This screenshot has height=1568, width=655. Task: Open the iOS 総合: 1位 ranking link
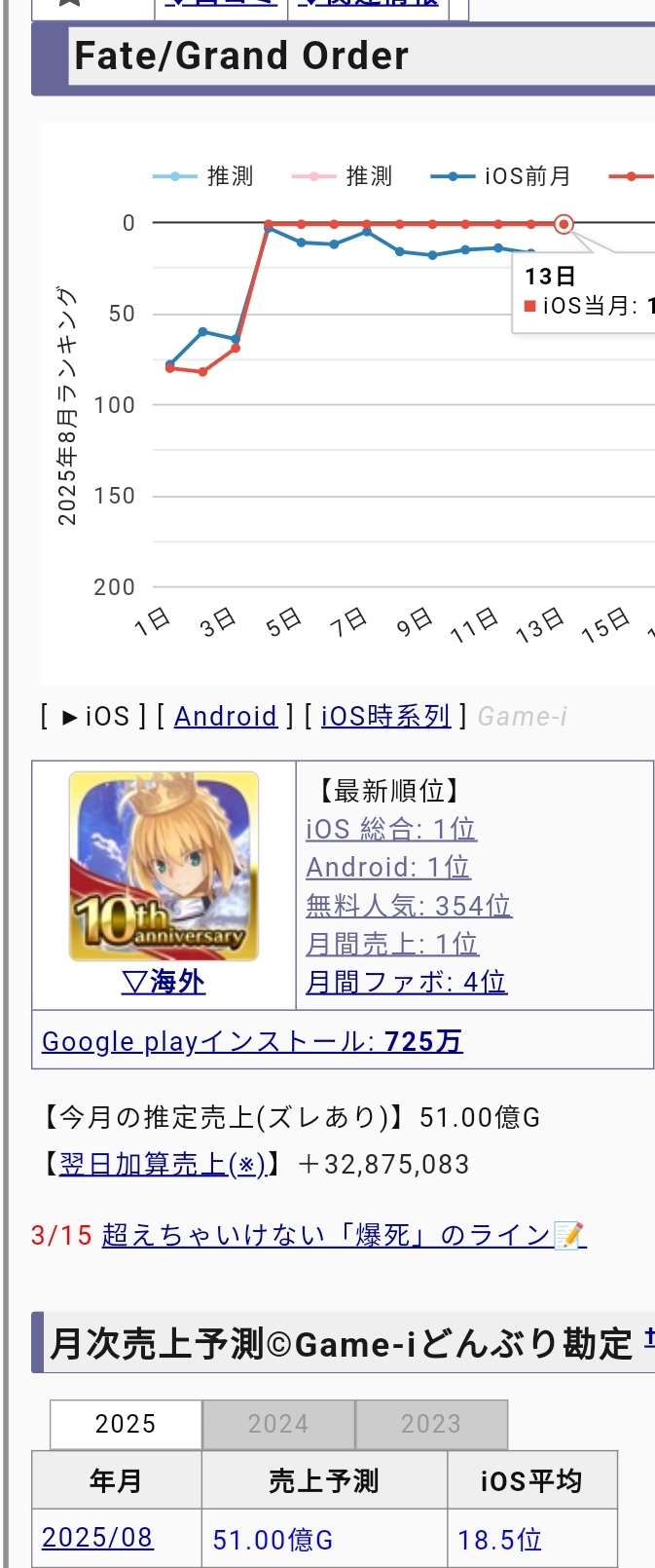click(391, 829)
